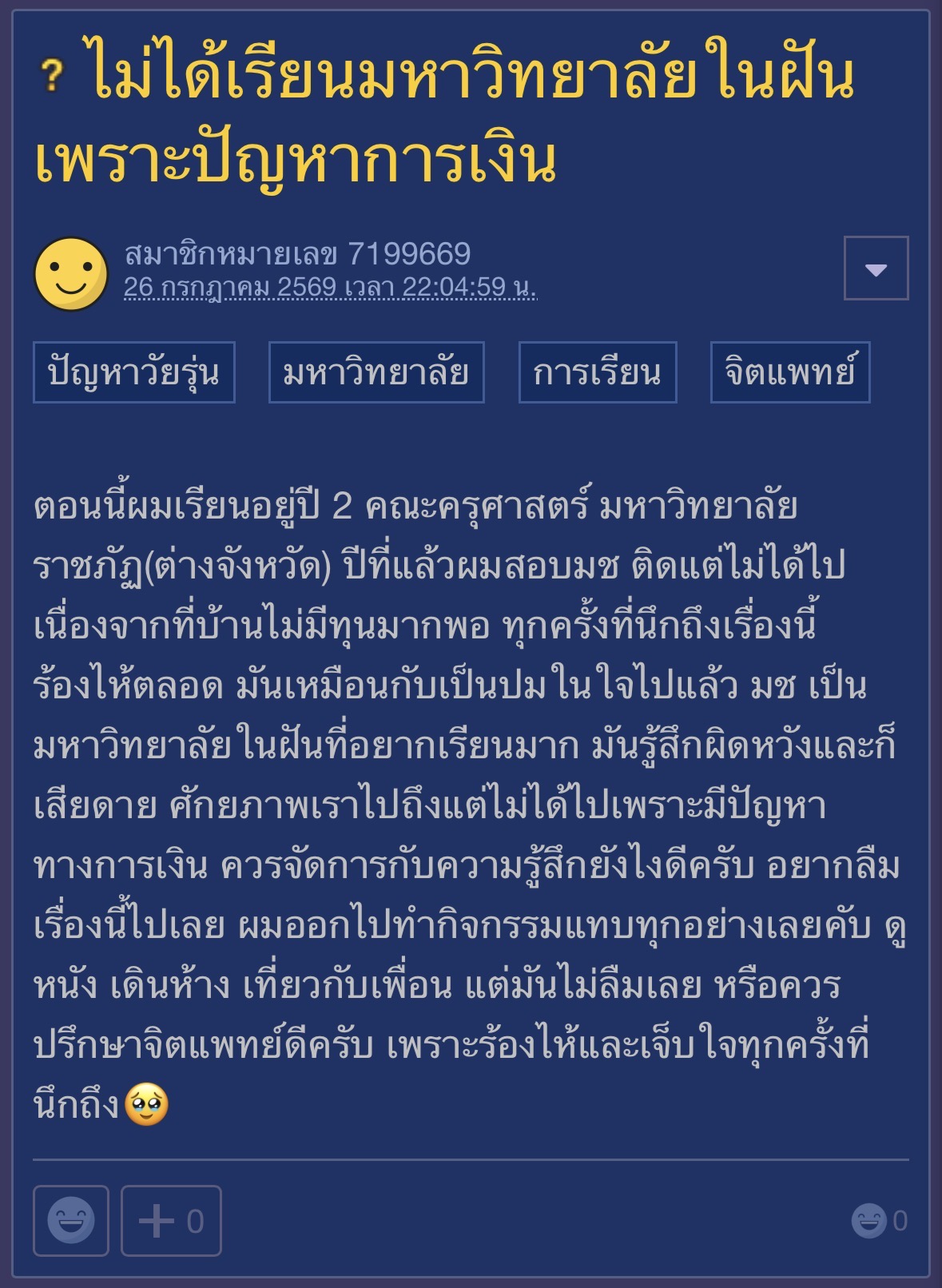This screenshot has width=942, height=1288.
Task: Open the post timestamp 26 กรกฎาคม 2569
Action: tap(330, 287)
